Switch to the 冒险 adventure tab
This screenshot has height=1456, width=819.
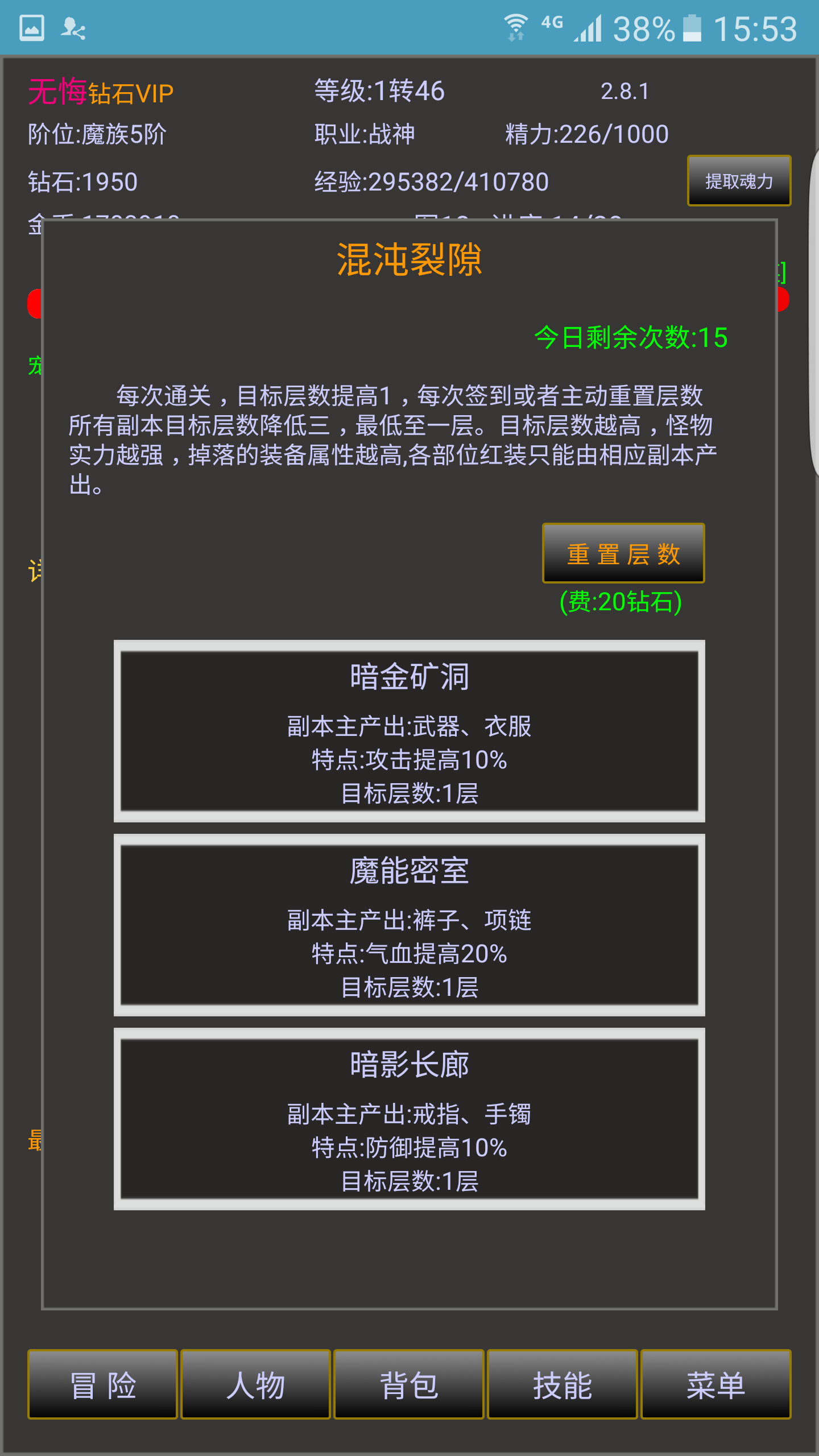coord(103,1384)
